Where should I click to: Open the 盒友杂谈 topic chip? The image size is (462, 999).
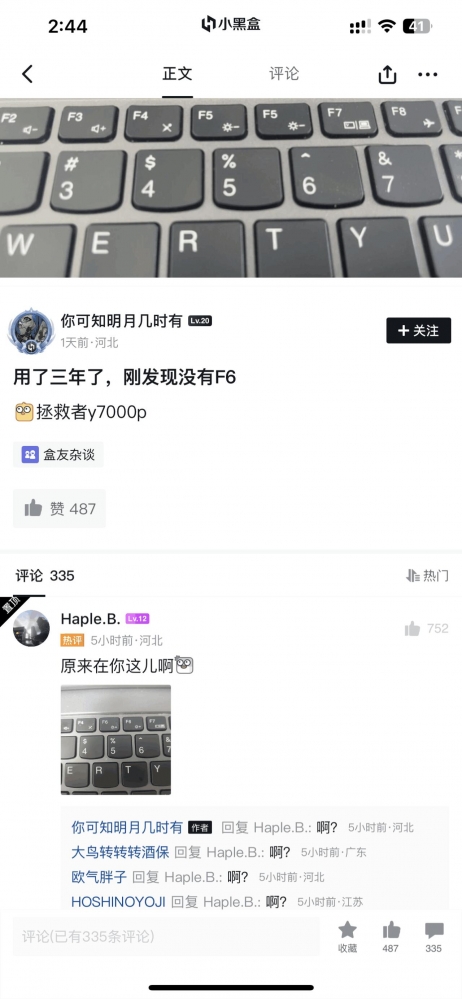(x=58, y=455)
